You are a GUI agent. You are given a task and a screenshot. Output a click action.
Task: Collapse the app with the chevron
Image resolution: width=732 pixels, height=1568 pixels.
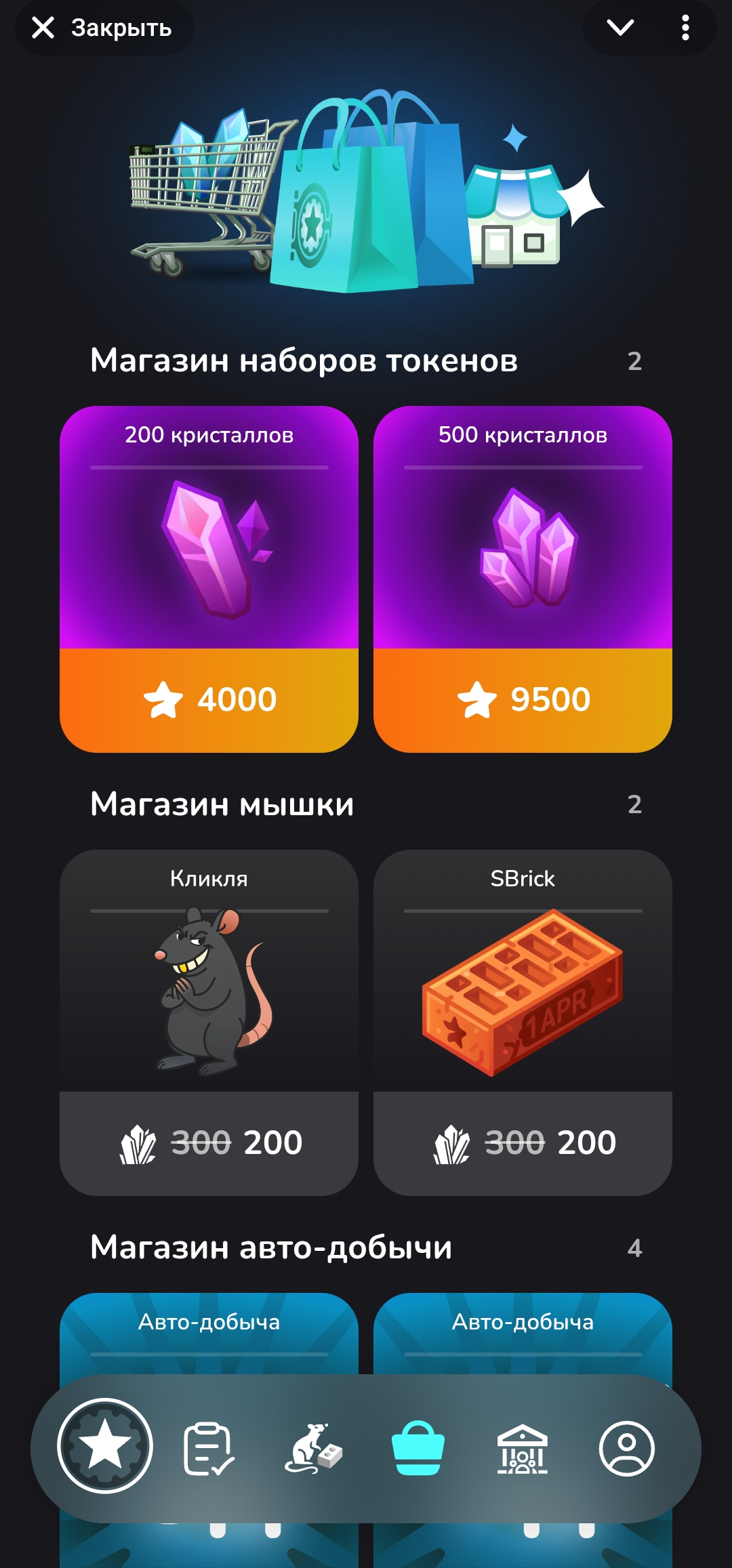[x=621, y=28]
